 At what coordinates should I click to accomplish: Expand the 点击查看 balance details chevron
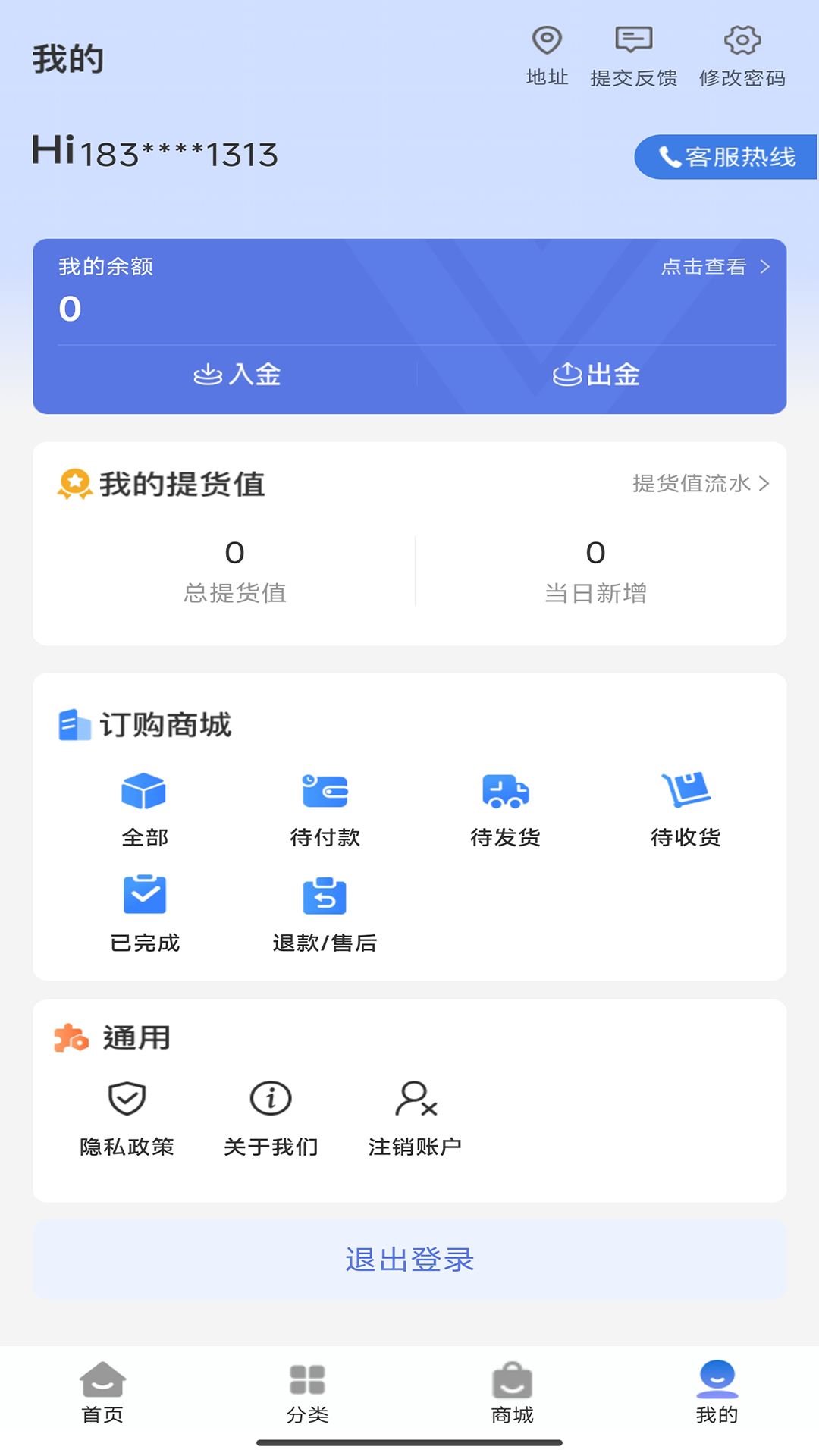point(765,267)
